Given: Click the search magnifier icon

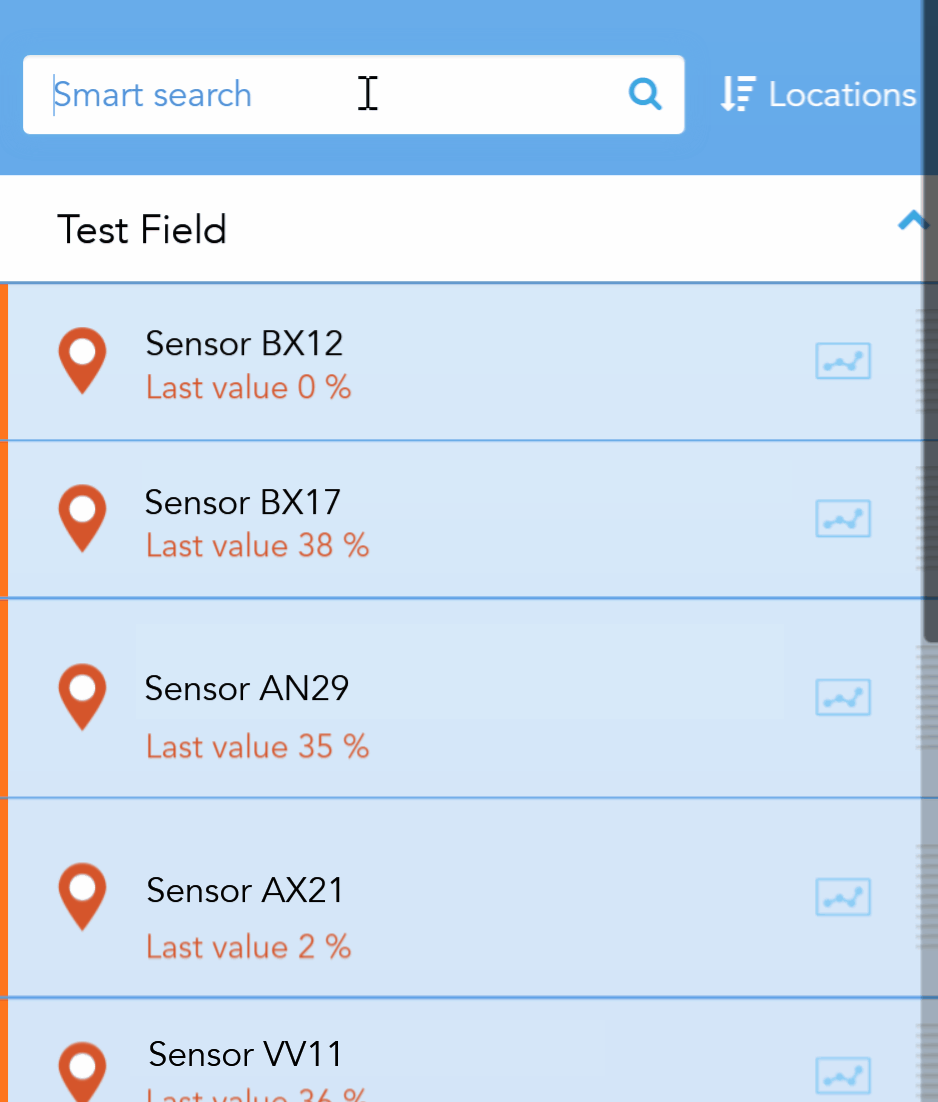Looking at the screenshot, I should (x=645, y=94).
